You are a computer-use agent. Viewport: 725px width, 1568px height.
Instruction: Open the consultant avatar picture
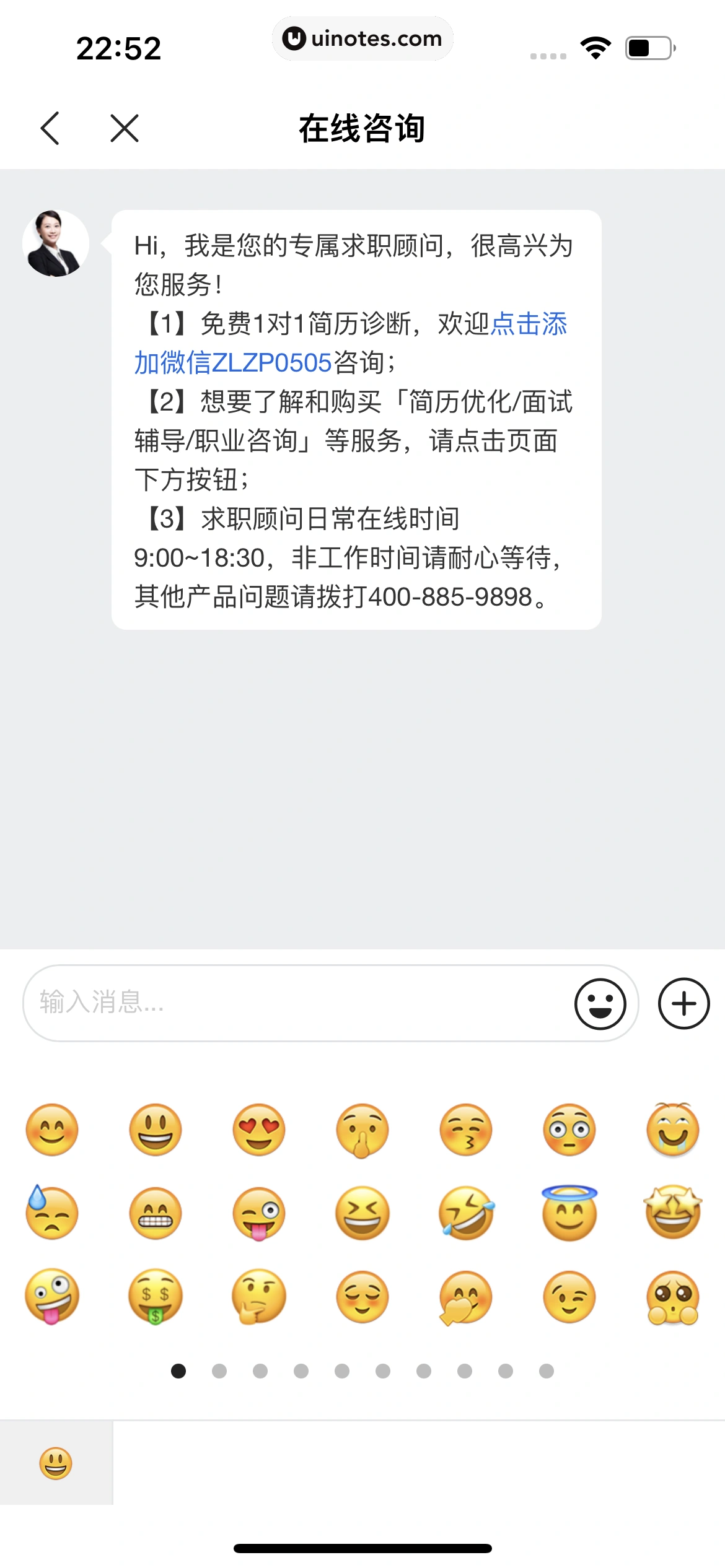(55, 243)
